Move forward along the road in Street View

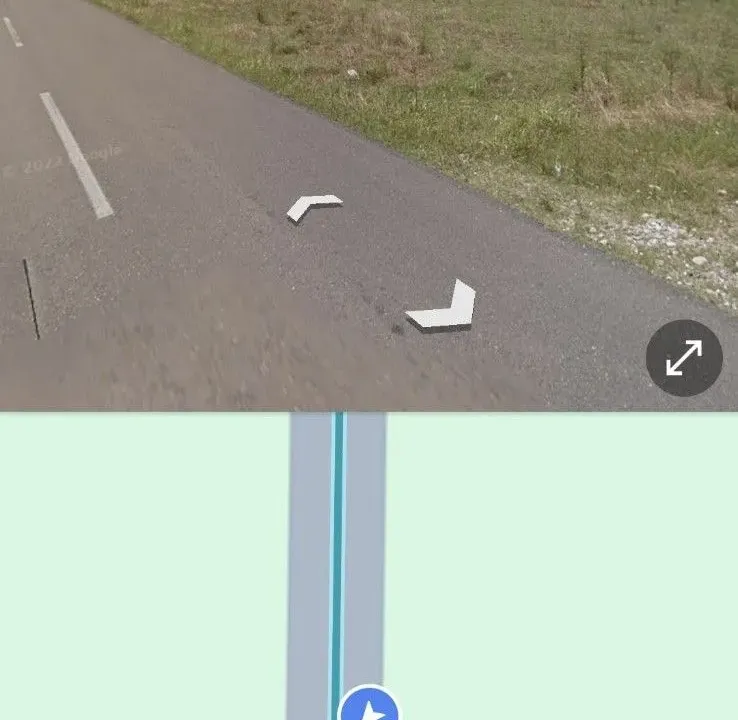pos(314,207)
